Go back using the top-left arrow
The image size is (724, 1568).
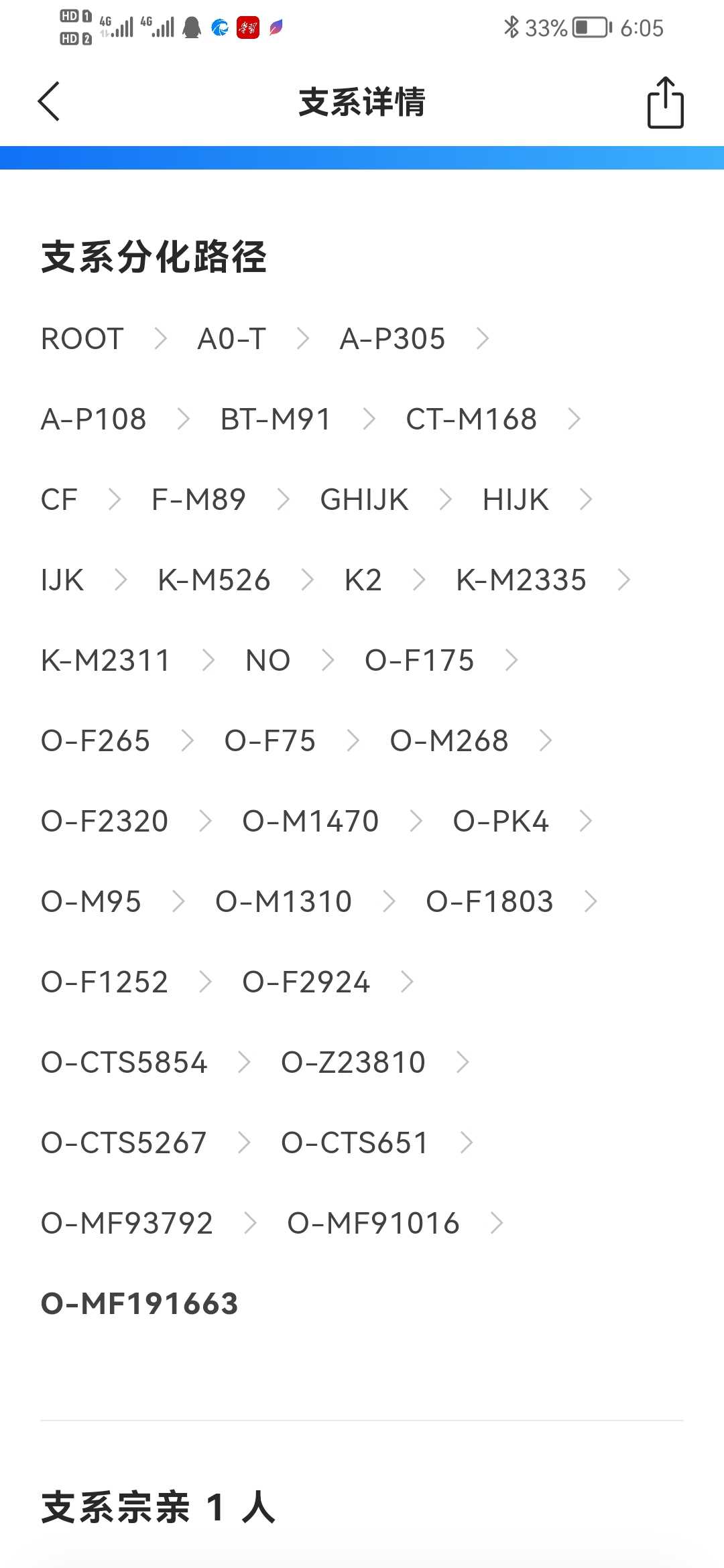(49, 102)
